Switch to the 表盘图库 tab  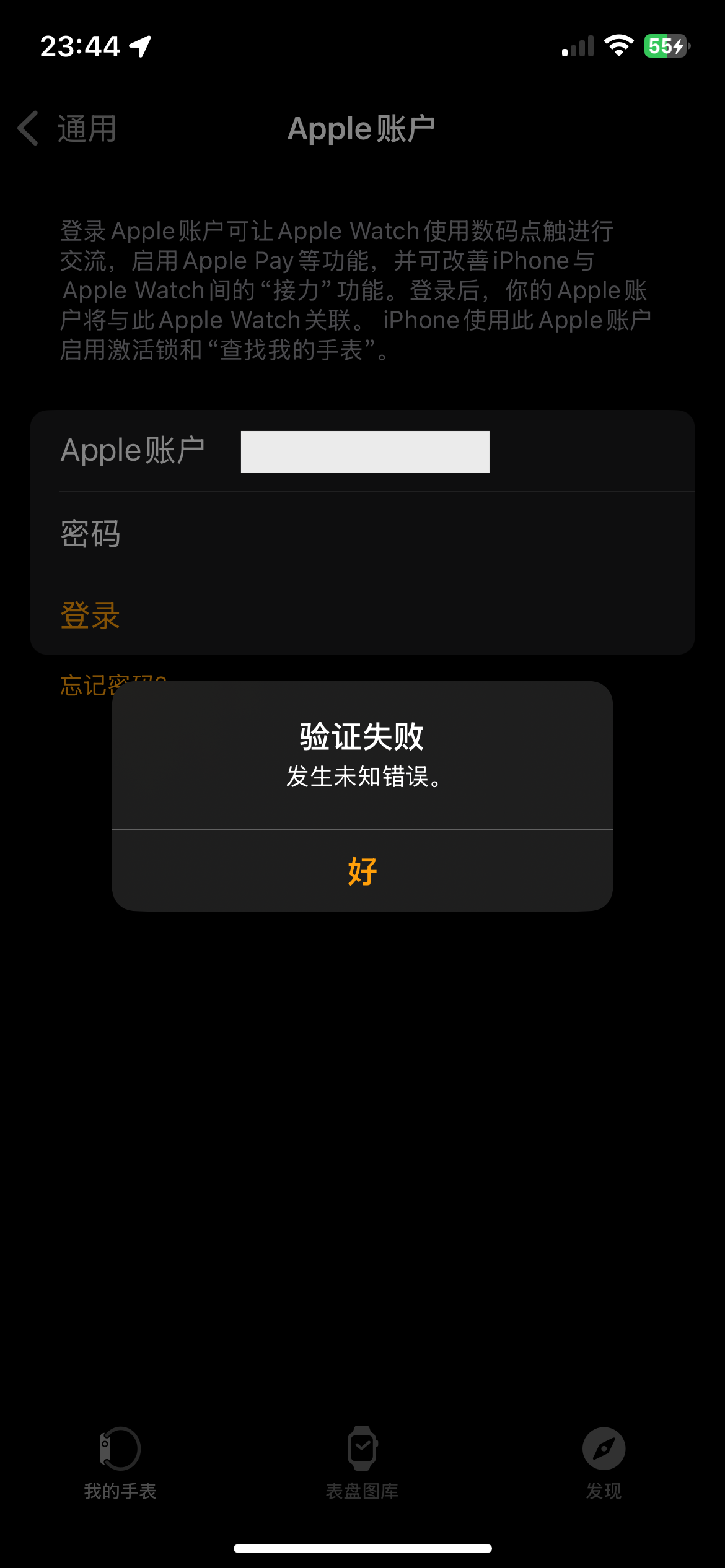362,1462
